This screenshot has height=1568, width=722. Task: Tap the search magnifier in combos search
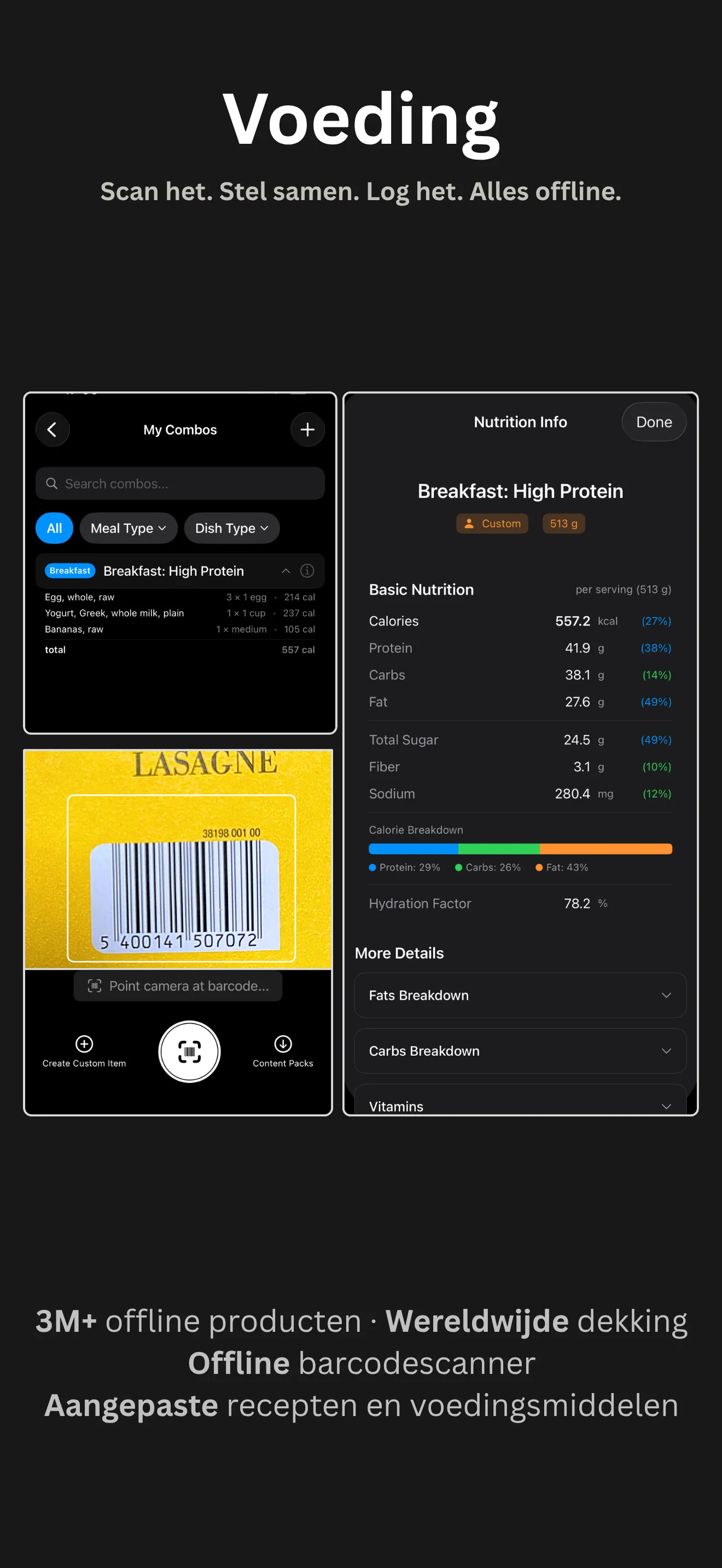pos(53,483)
